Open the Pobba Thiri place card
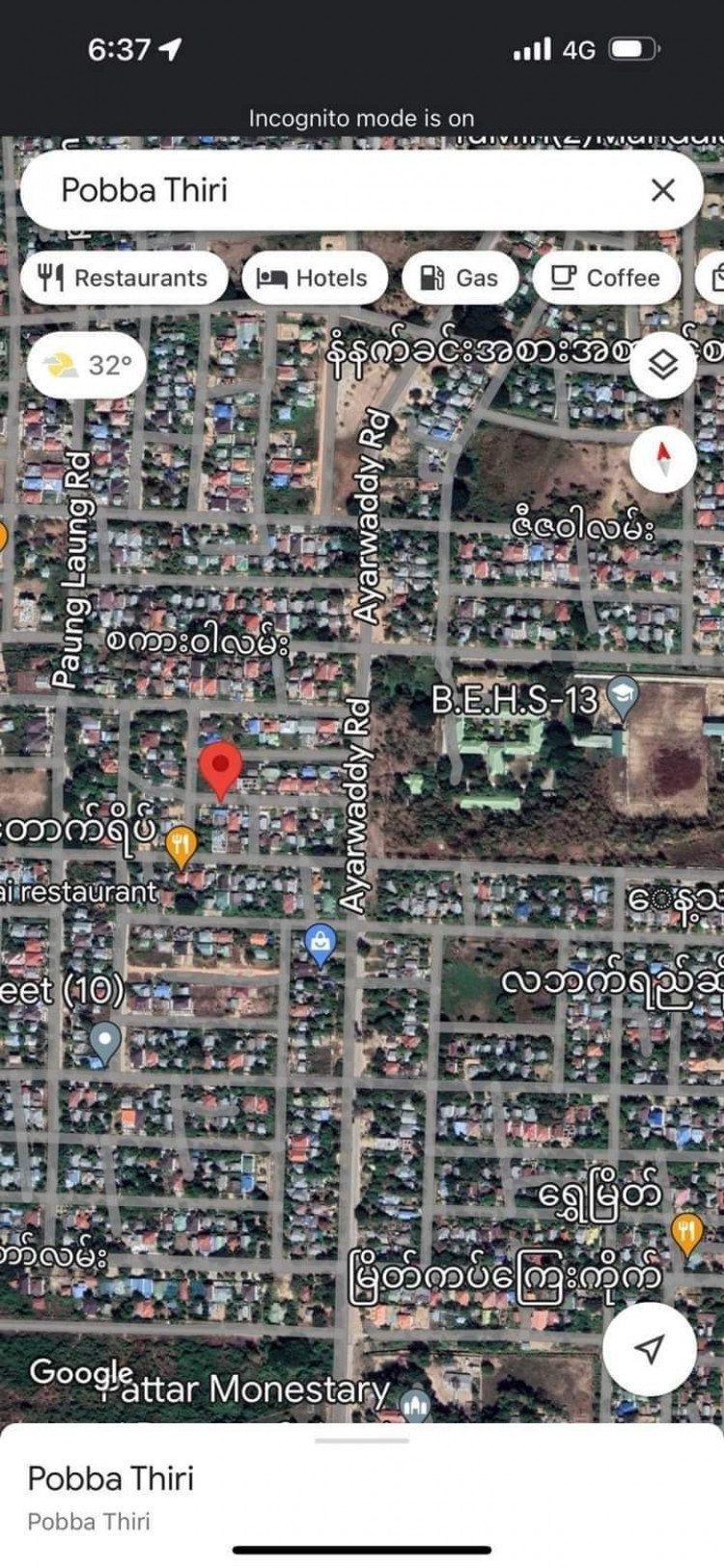724x1568 pixels. click(x=111, y=1494)
